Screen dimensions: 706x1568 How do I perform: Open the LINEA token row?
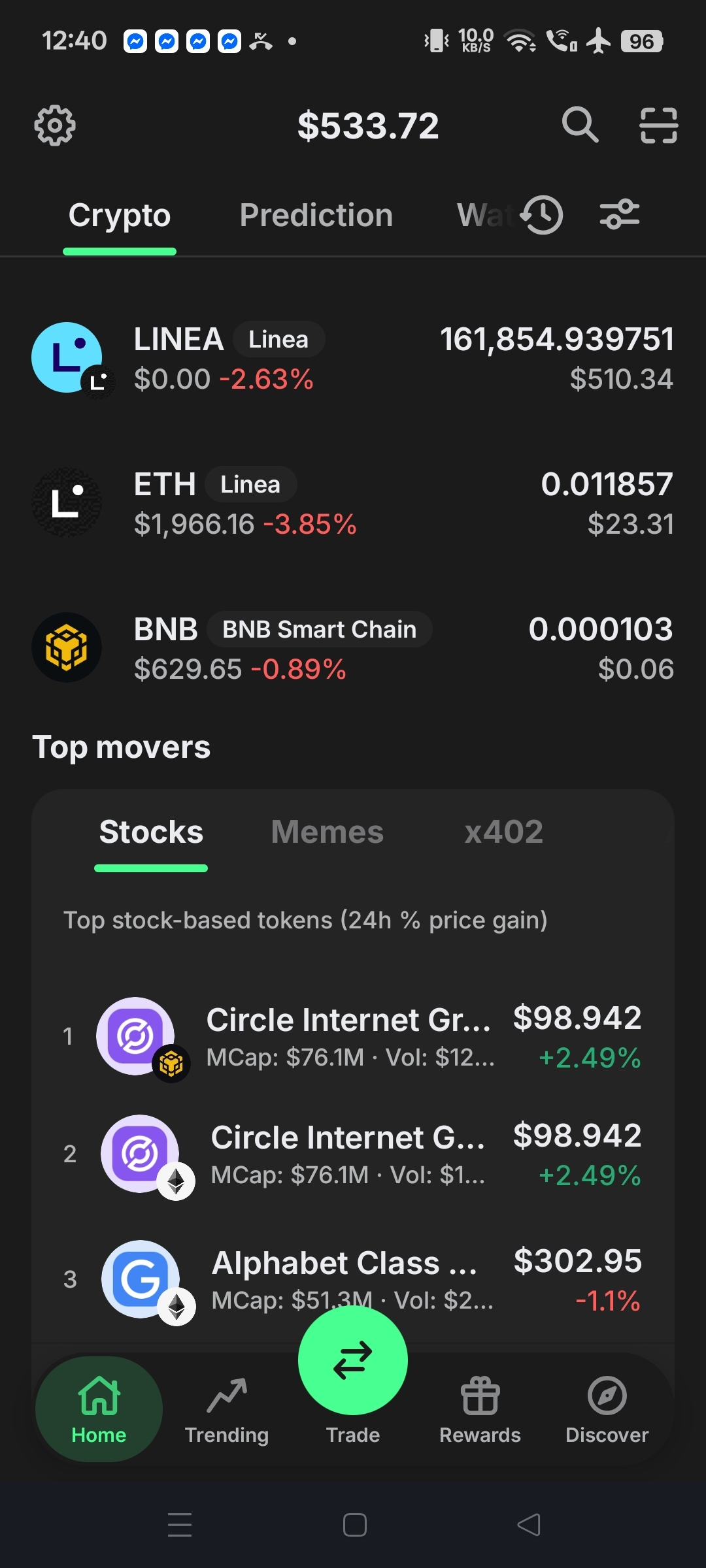click(x=353, y=358)
